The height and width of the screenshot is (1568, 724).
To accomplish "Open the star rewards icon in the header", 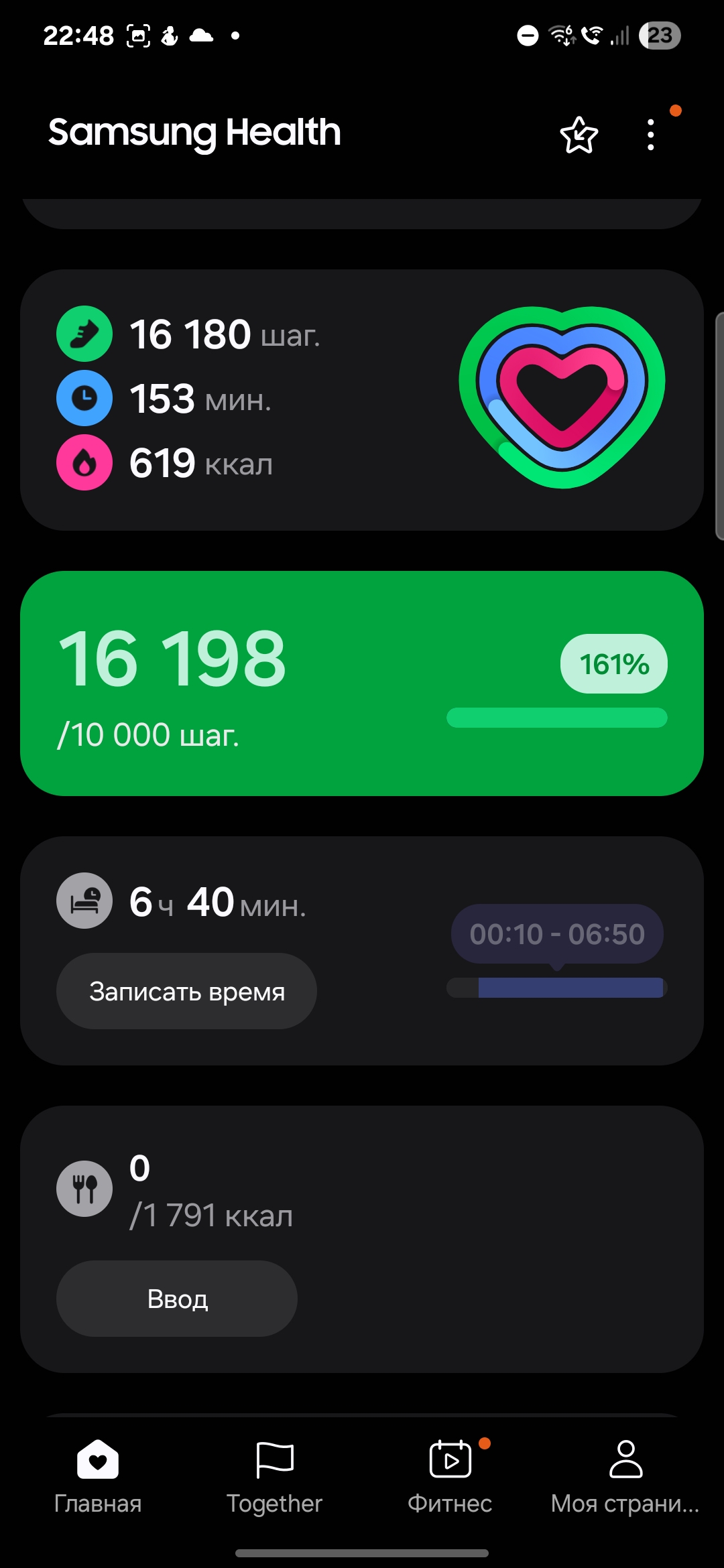I will pyautogui.click(x=579, y=135).
